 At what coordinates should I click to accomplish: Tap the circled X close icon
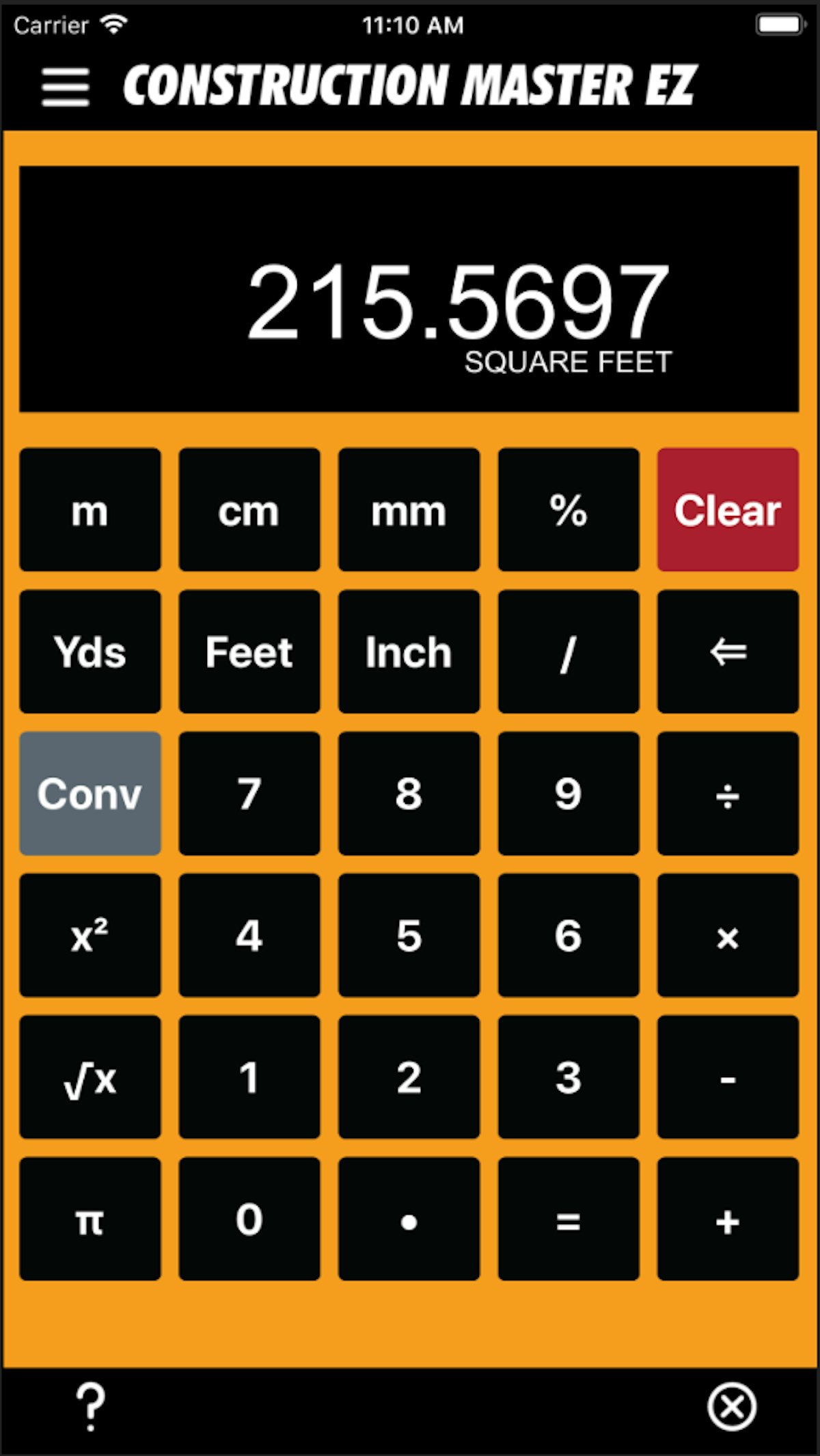(x=731, y=1407)
